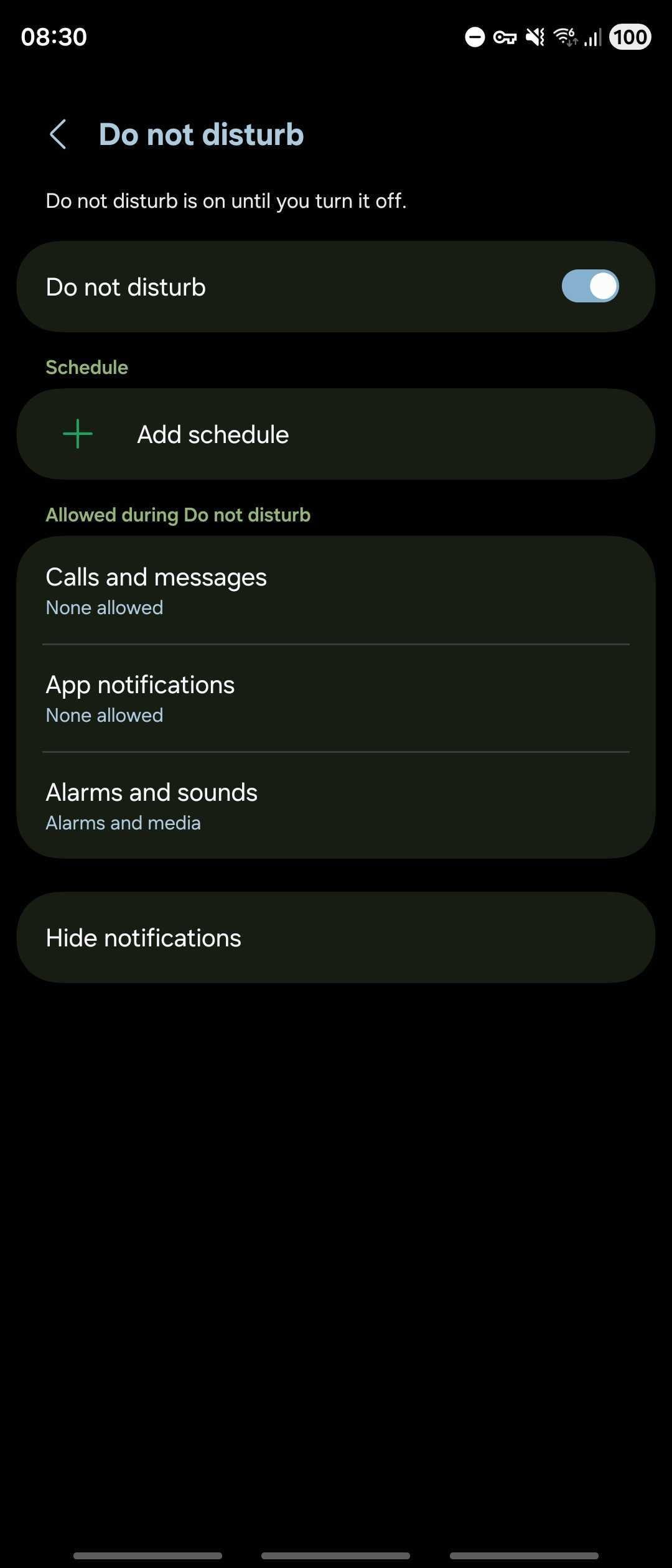
Task: Click the Do not disturb status bar icon
Action: (x=474, y=37)
